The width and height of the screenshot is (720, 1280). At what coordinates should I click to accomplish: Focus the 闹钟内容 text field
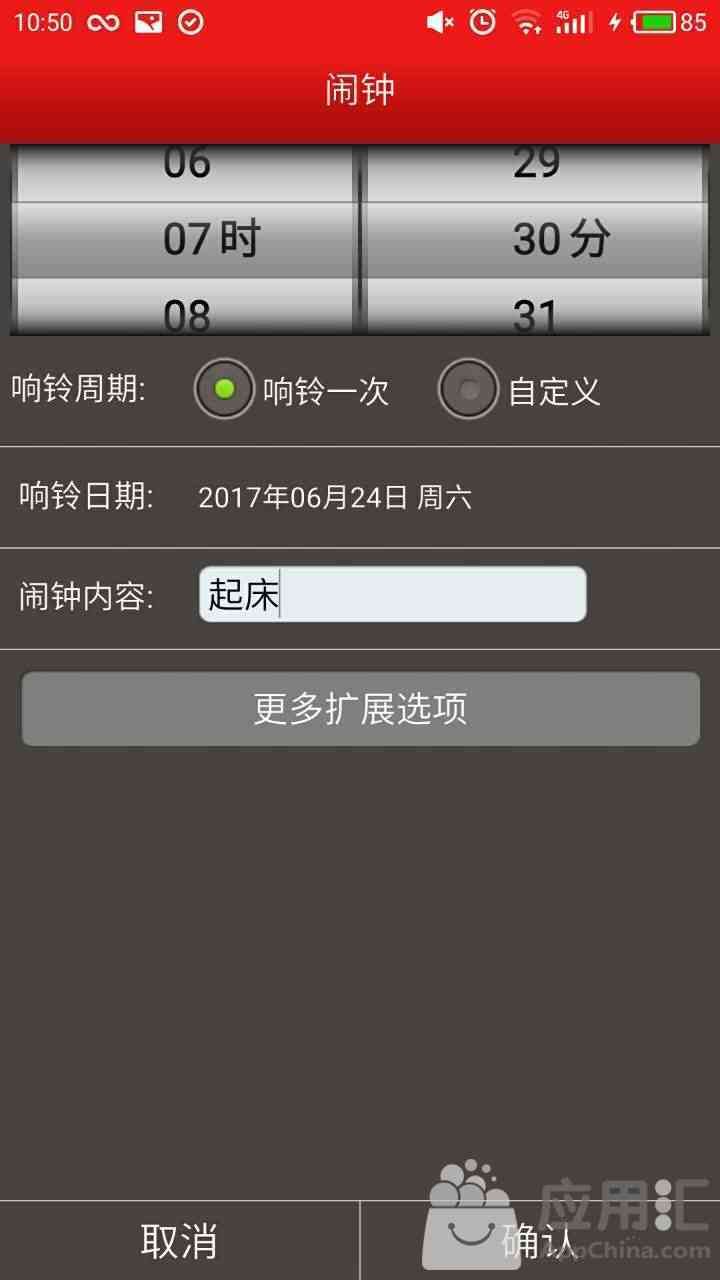click(392, 595)
